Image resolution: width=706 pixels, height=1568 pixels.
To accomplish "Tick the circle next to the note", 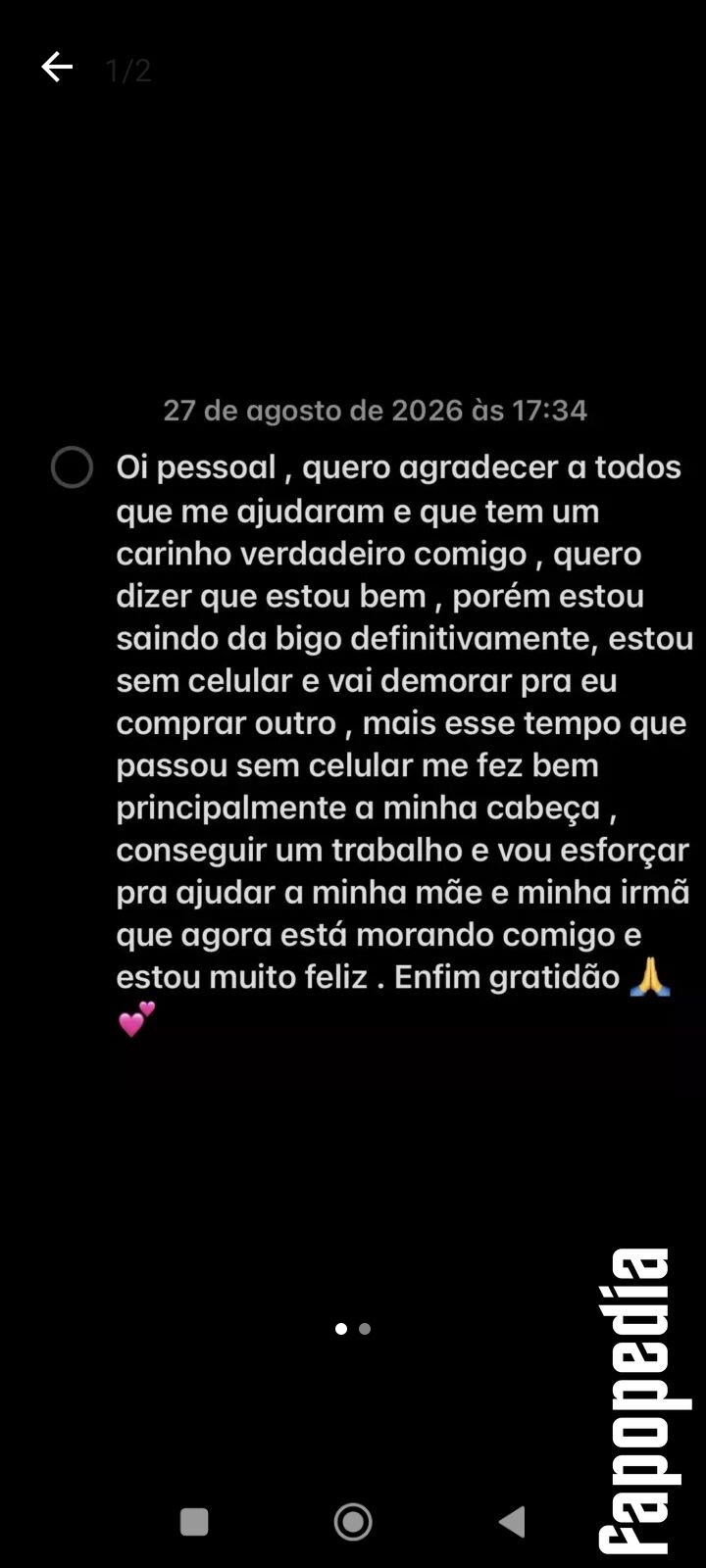I will 72,467.
